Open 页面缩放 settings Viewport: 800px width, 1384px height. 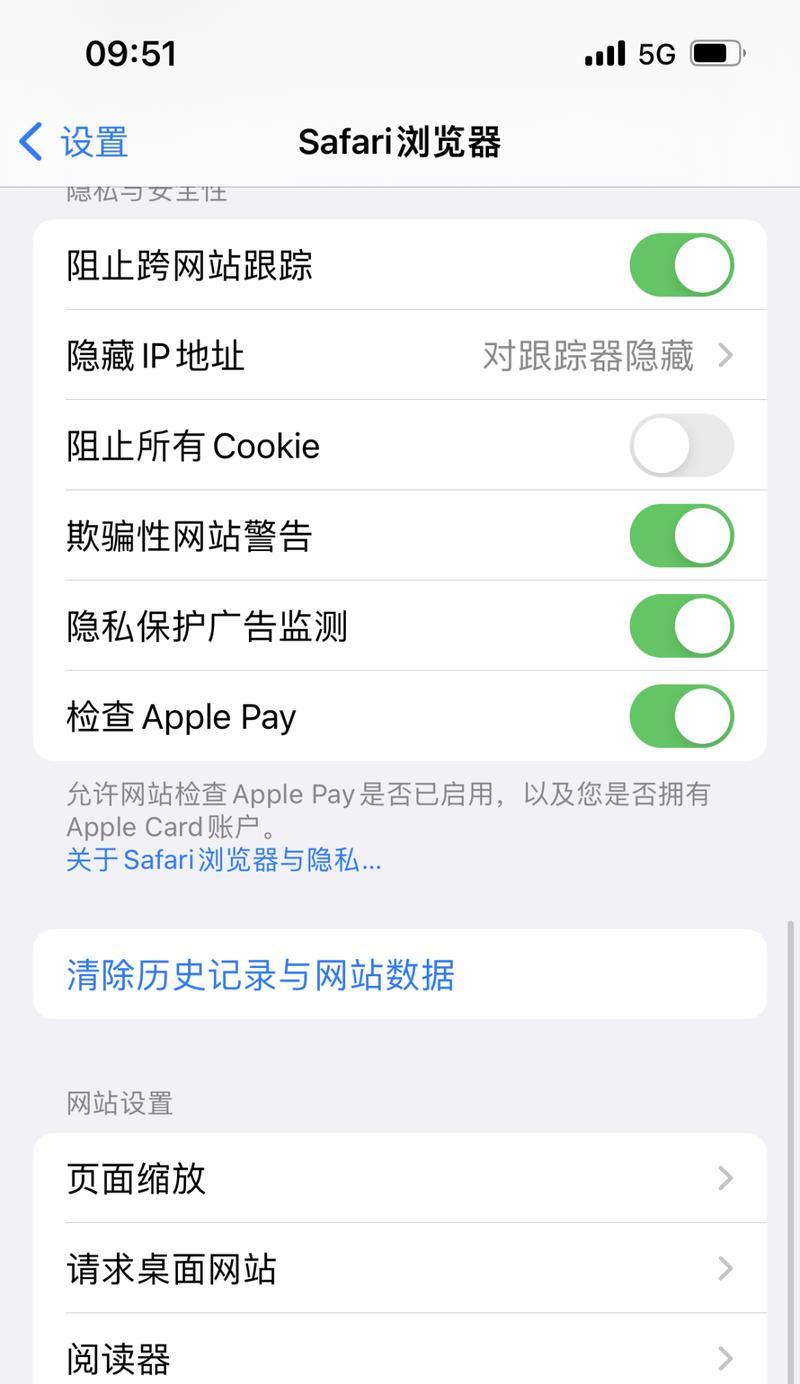(400, 1178)
